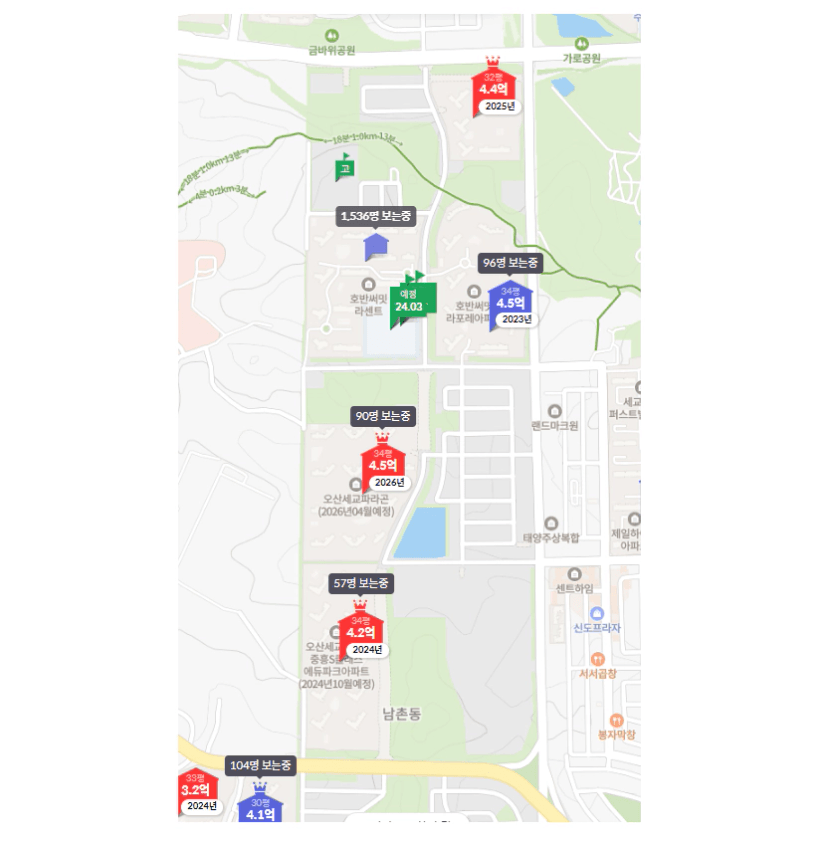
Task: Select the 4.2억 2024년 34평 marker
Action: point(361,632)
